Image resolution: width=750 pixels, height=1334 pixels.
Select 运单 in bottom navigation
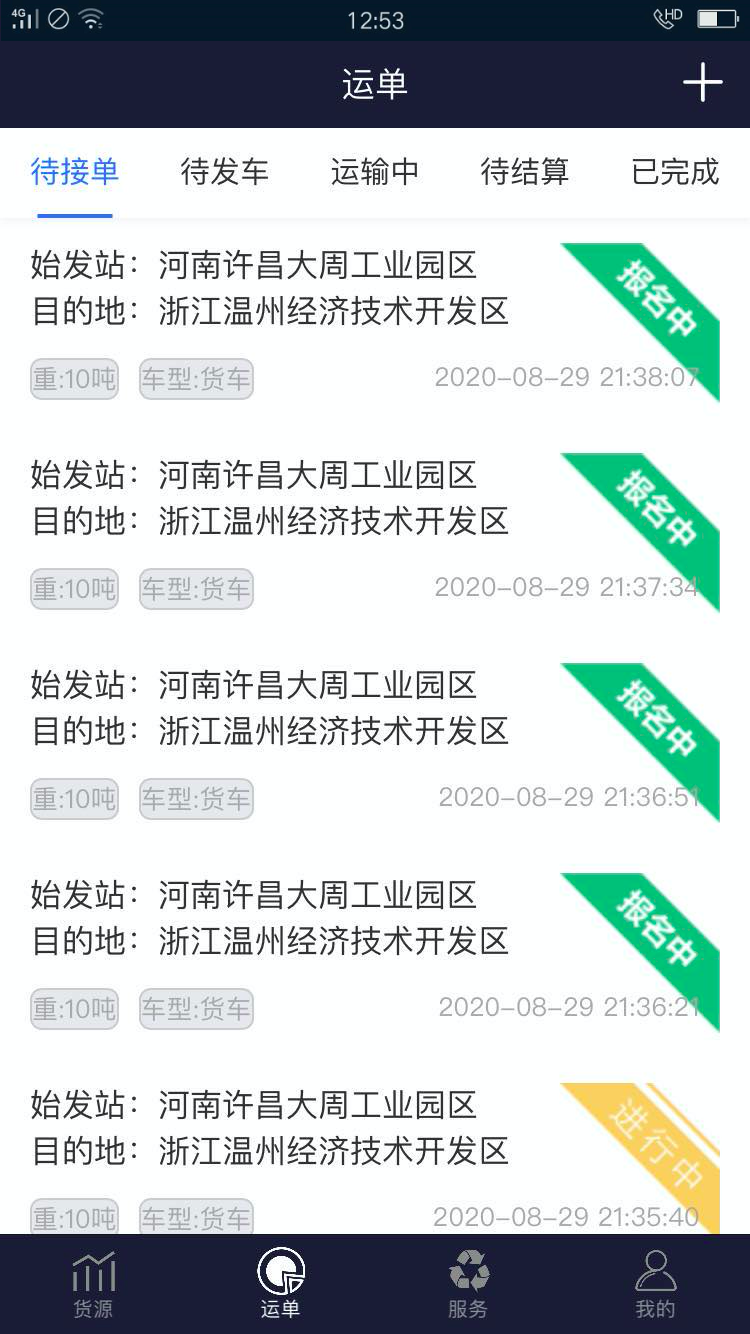[281, 1285]
